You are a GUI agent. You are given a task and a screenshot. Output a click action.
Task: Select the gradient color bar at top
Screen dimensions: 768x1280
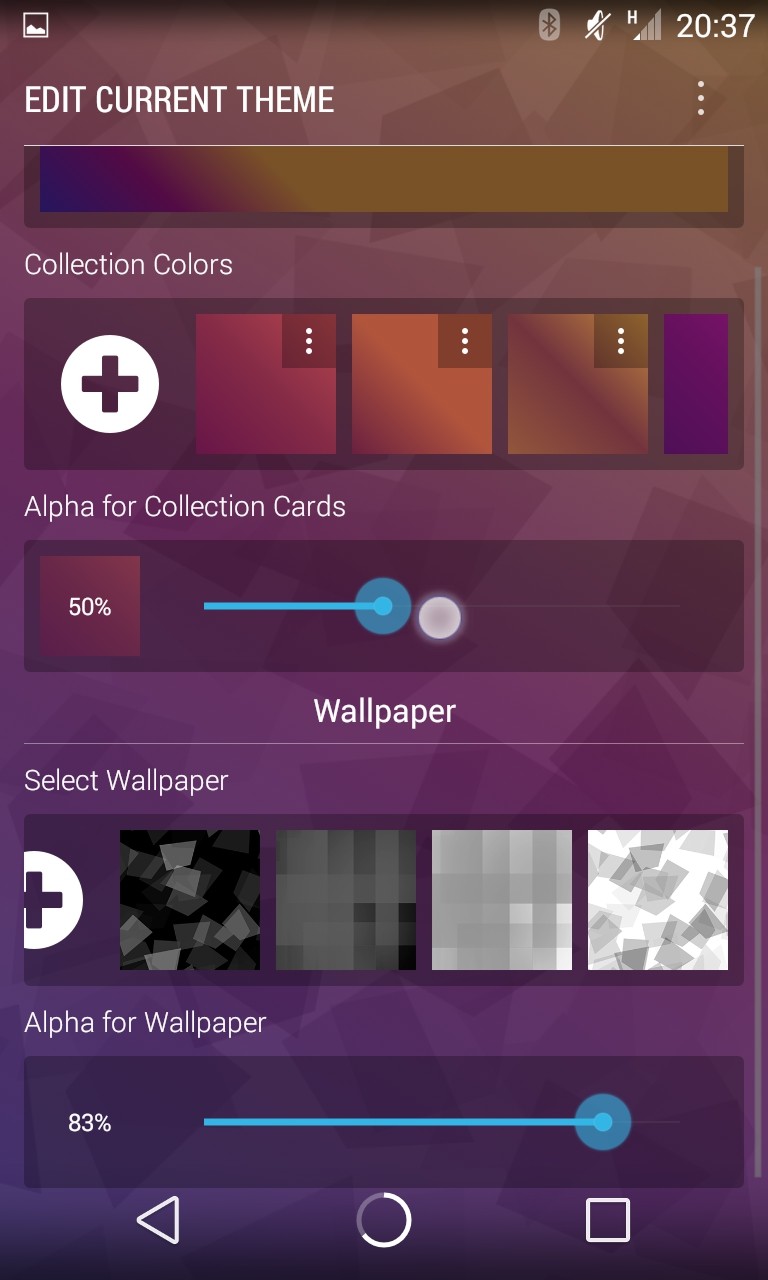384,180
